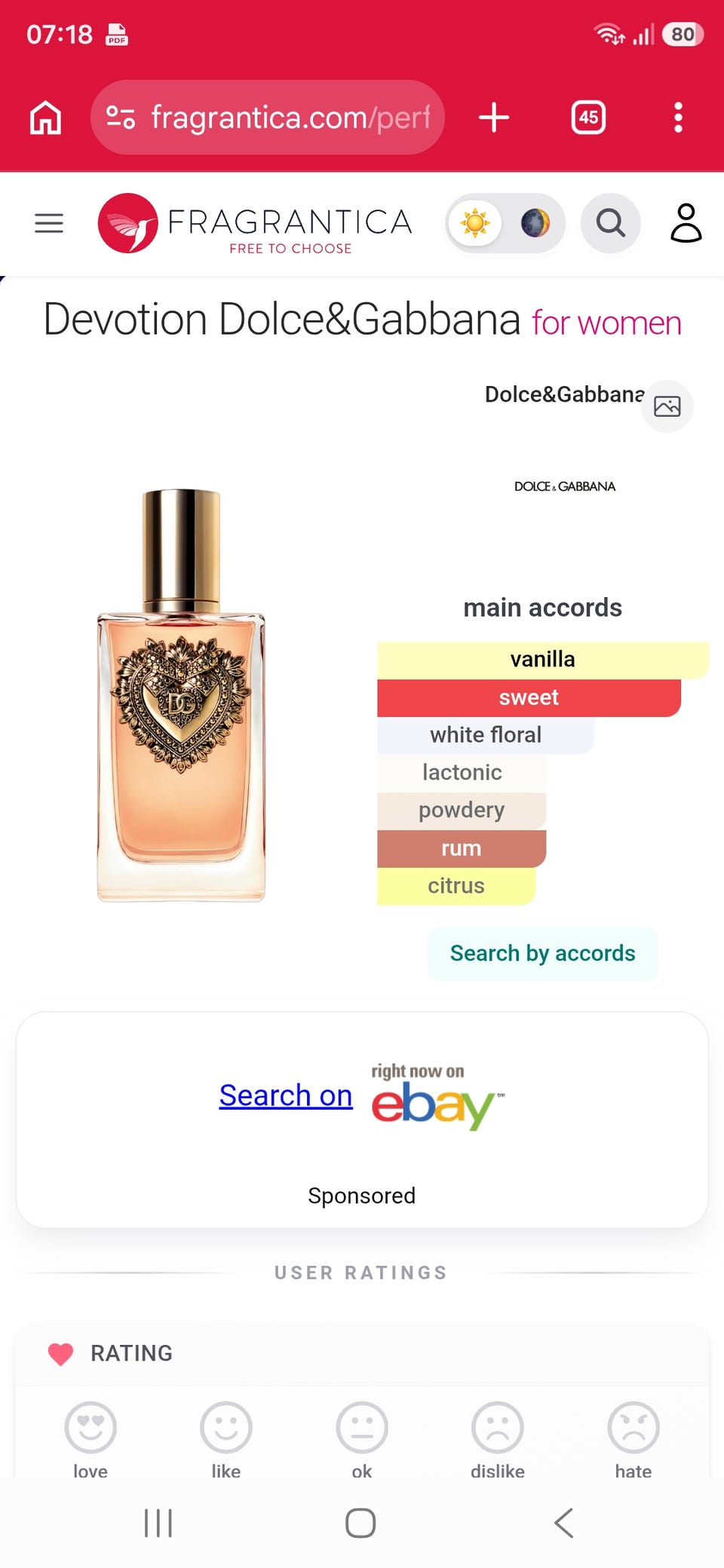This screenshot has width=724, height=1568.
Task: Open the perfume photo gallery icon
Action: click(x=667, y=406)
